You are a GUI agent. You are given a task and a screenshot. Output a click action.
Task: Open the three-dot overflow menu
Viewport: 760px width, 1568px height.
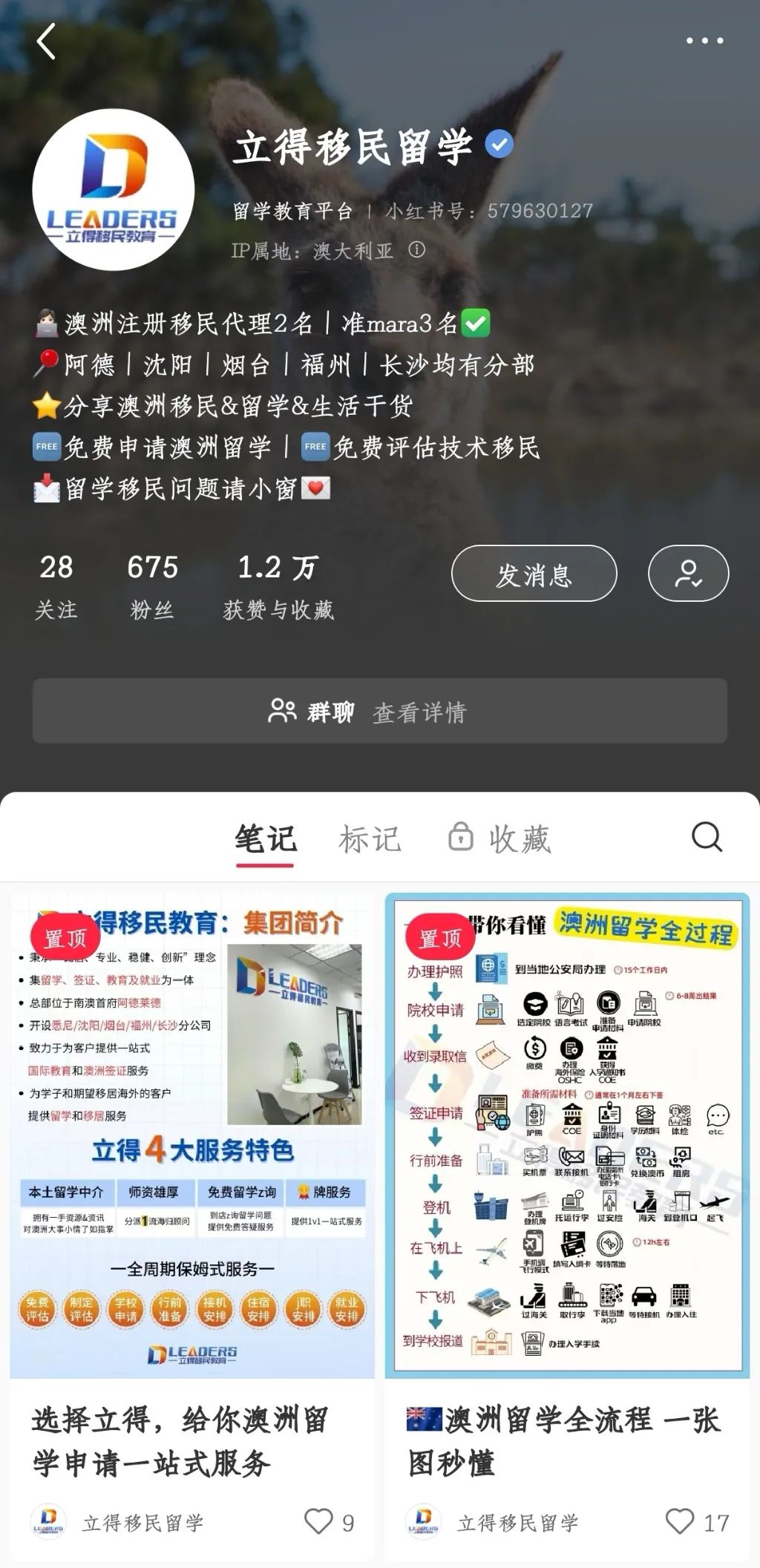click(704, 41)
